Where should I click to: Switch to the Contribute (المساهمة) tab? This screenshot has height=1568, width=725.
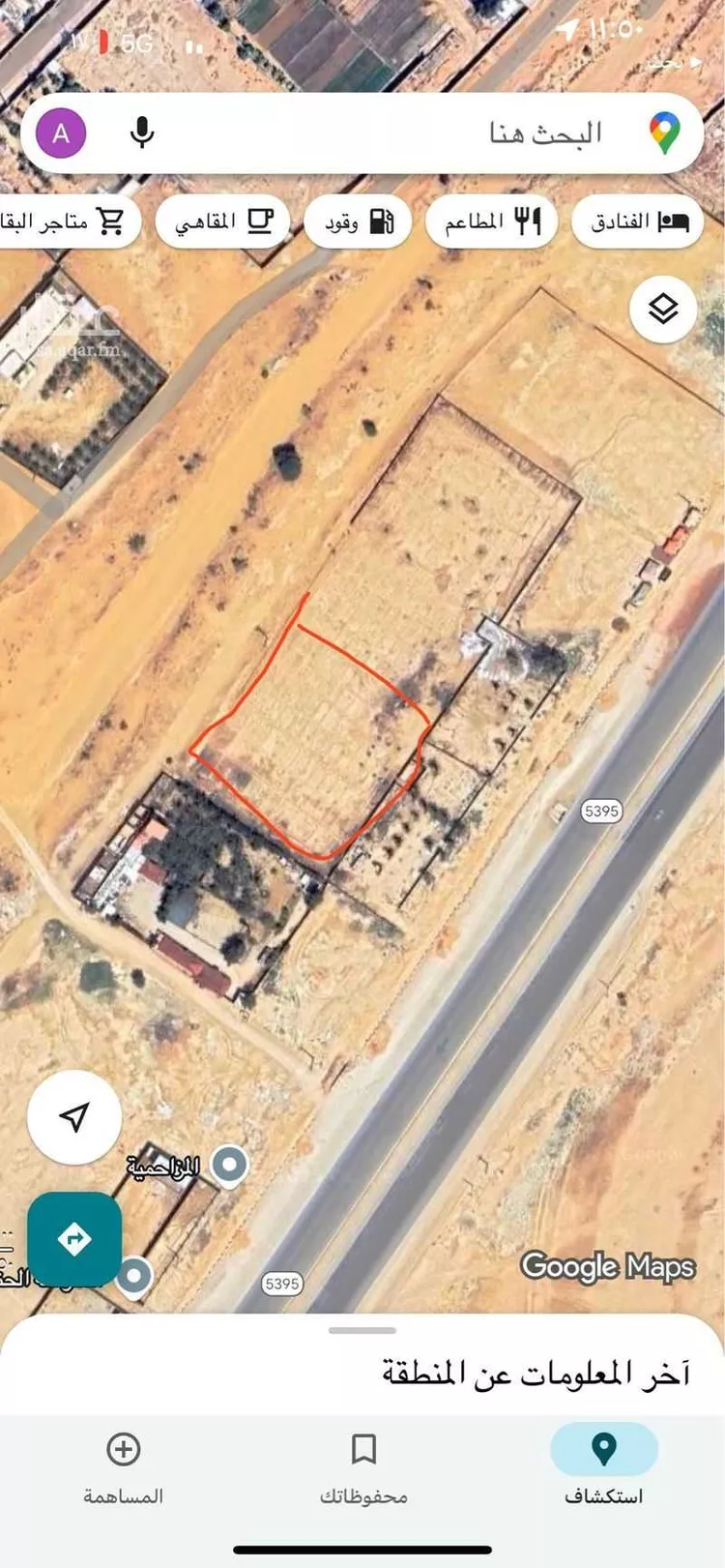[123, 1466]
